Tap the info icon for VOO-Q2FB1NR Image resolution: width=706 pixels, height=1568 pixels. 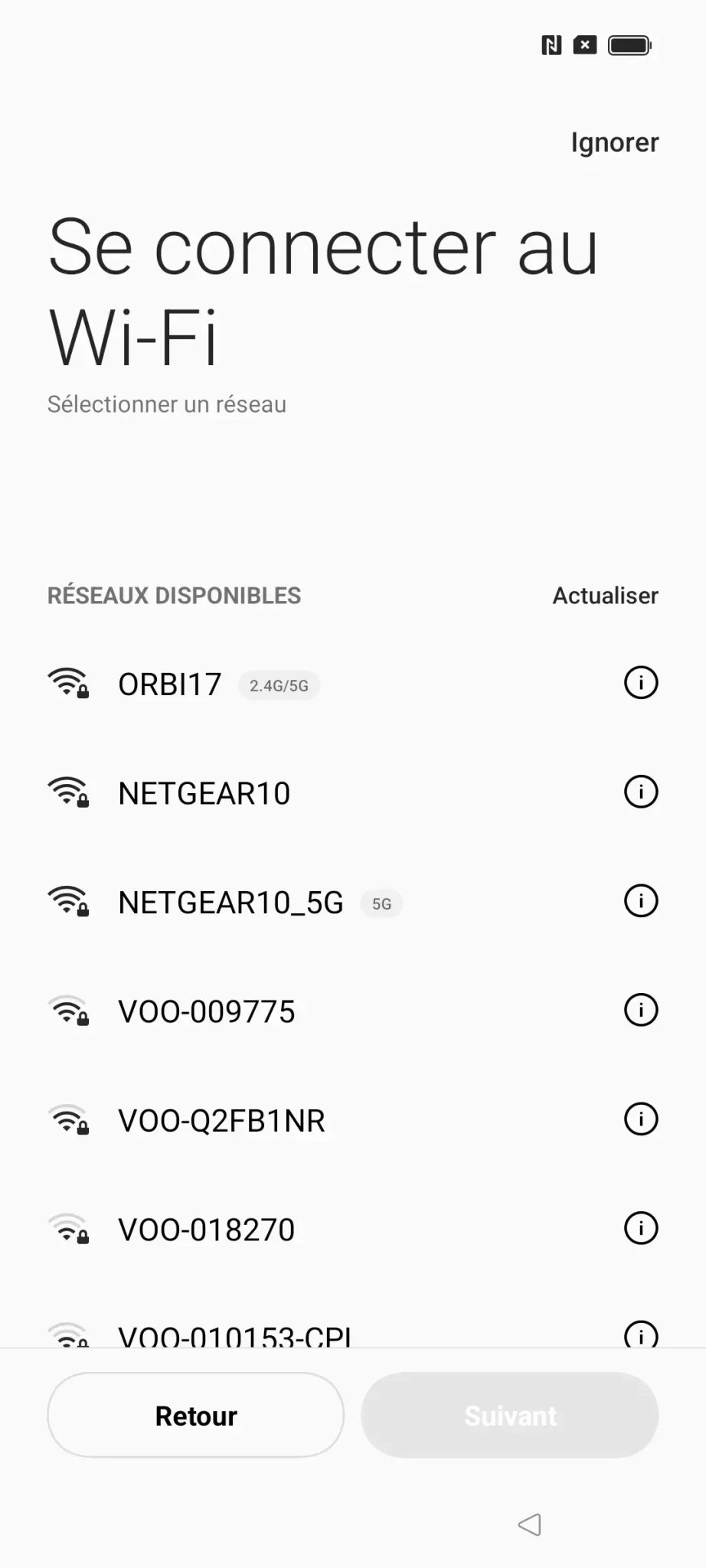point(641,1119)
